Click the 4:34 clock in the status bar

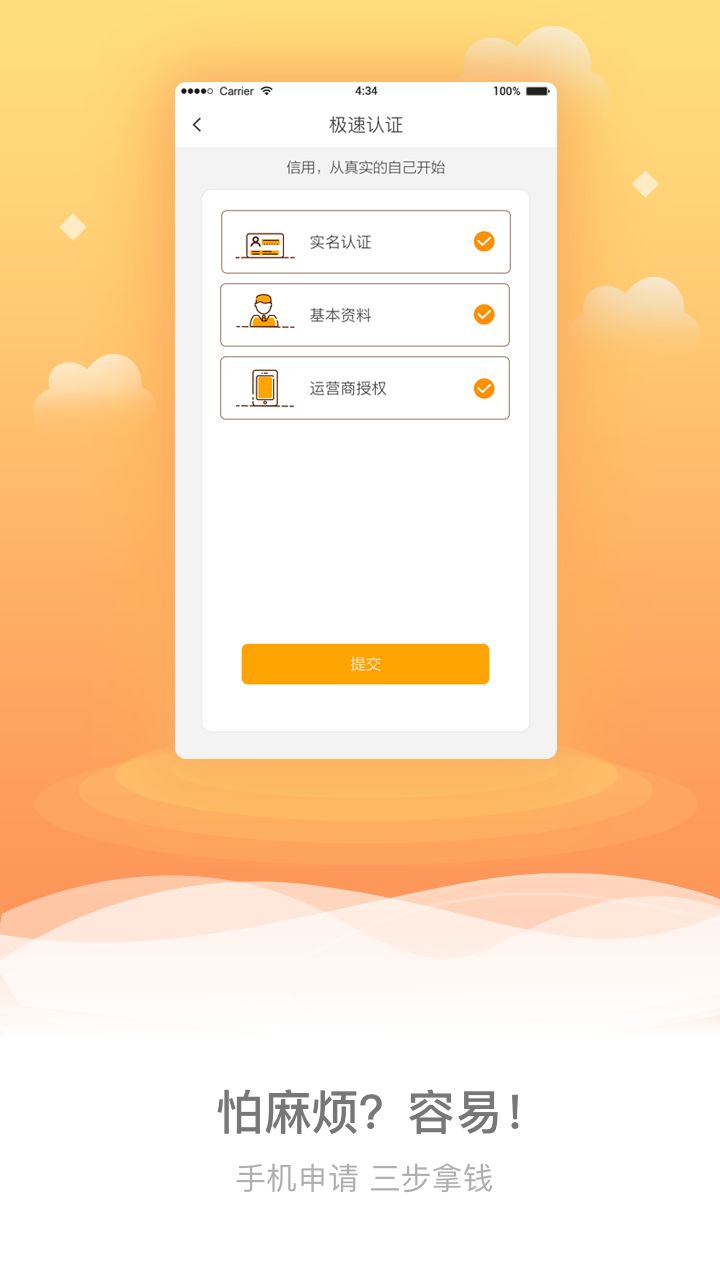(x=365, y=91)
